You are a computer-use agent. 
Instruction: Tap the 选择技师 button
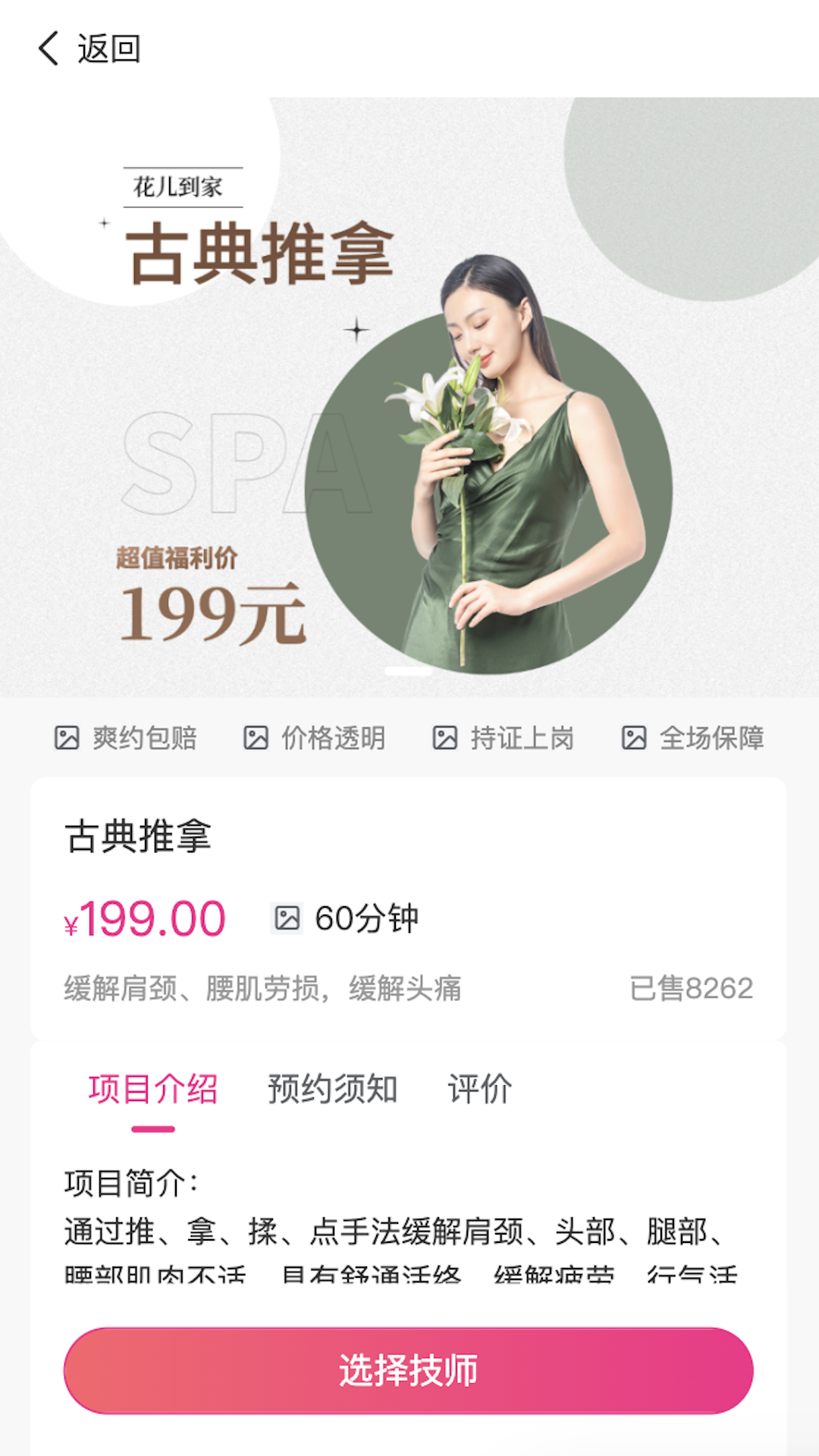coord(408,1370)
